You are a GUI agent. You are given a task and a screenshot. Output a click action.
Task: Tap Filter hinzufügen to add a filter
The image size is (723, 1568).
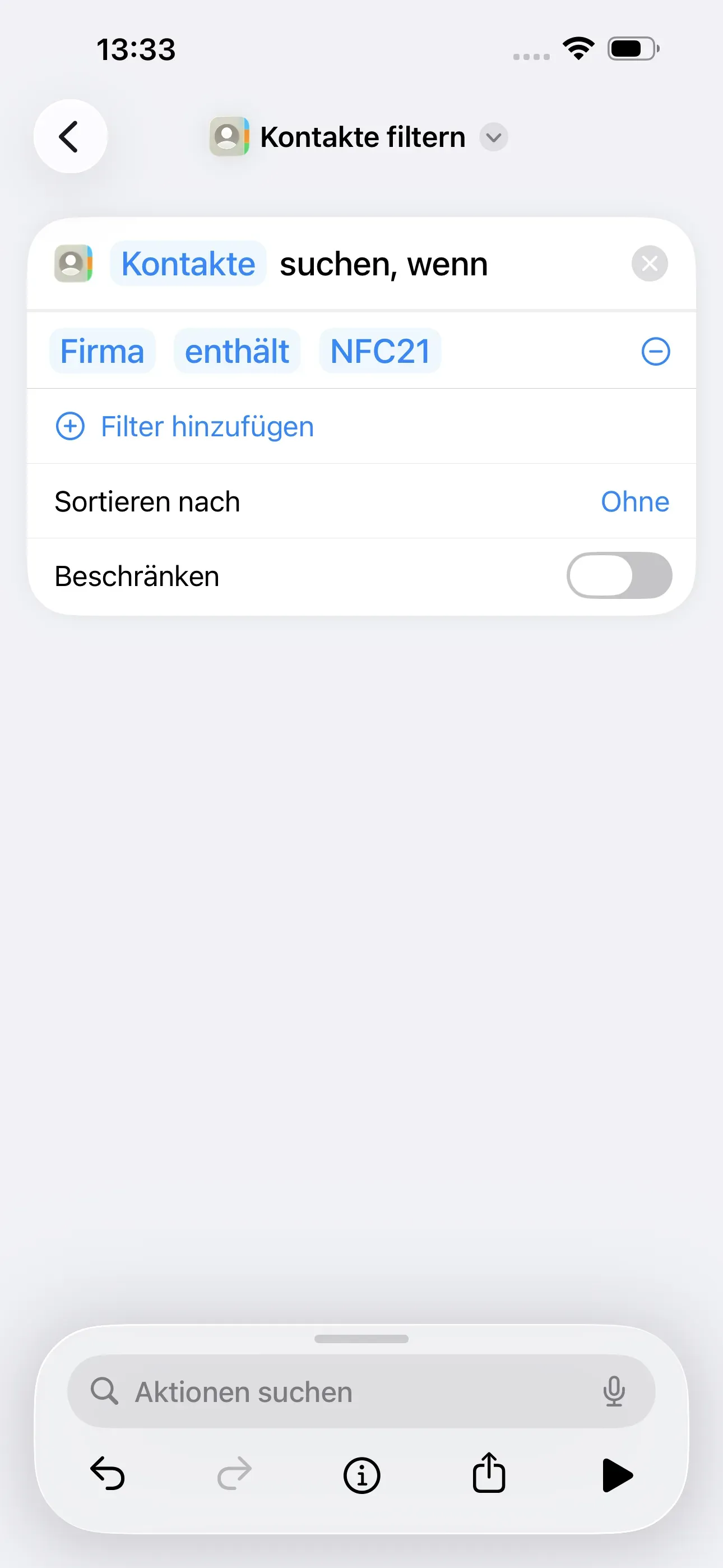coord(206,426)
